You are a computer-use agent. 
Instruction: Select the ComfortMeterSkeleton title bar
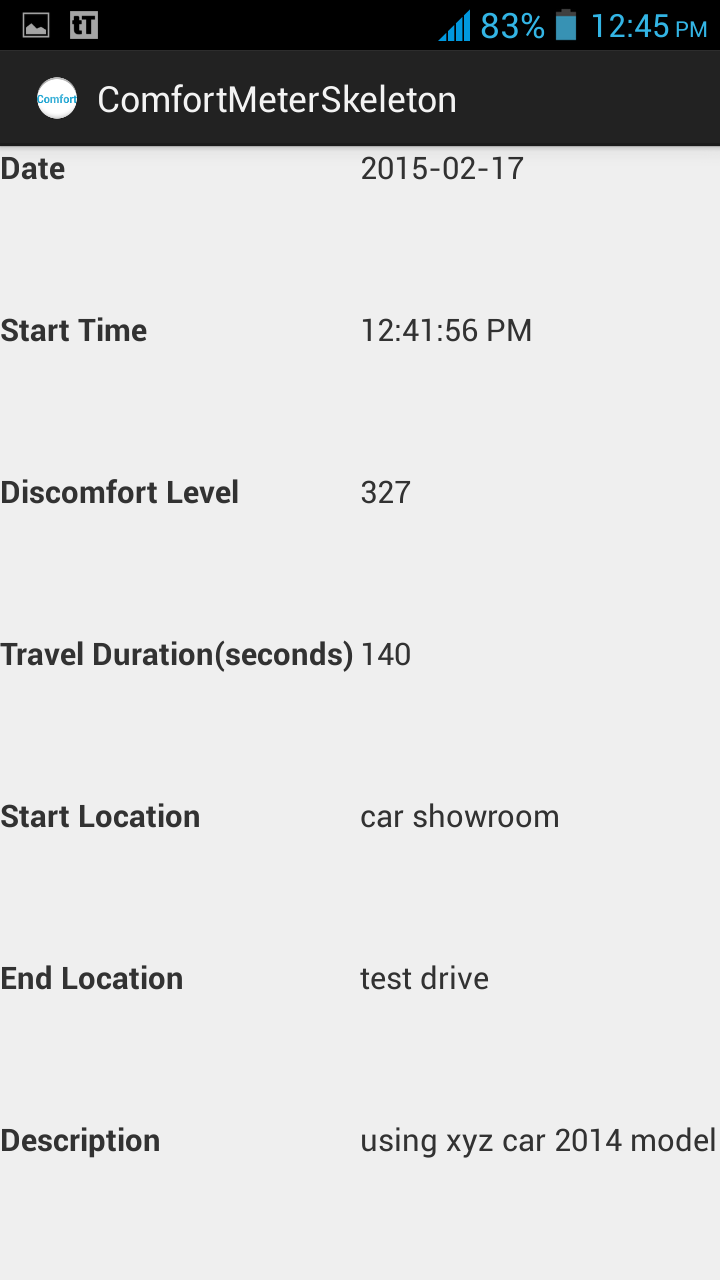[276, 98]
